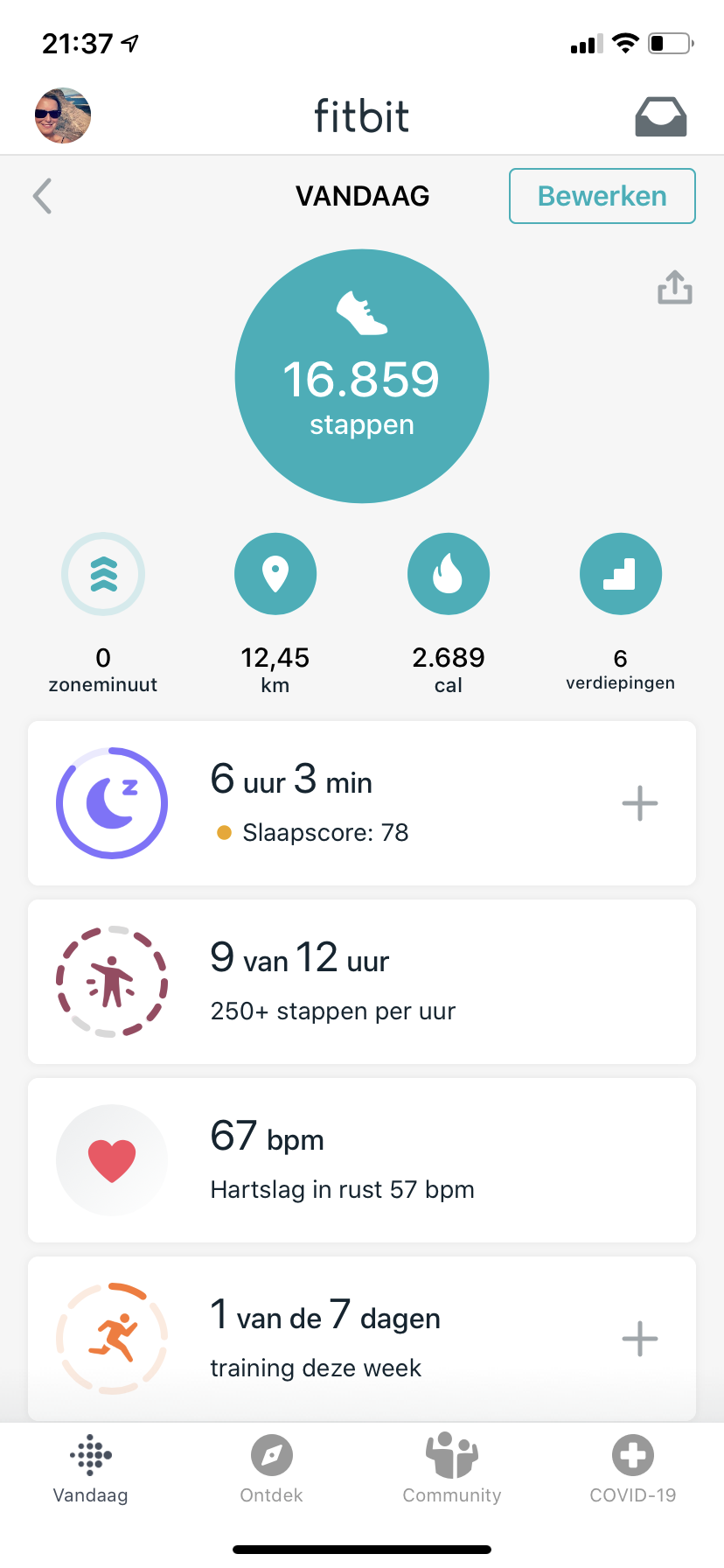Viewport: 724px width, 1568px height.
Task: Share today's stats
Action: tap(674, 287)
